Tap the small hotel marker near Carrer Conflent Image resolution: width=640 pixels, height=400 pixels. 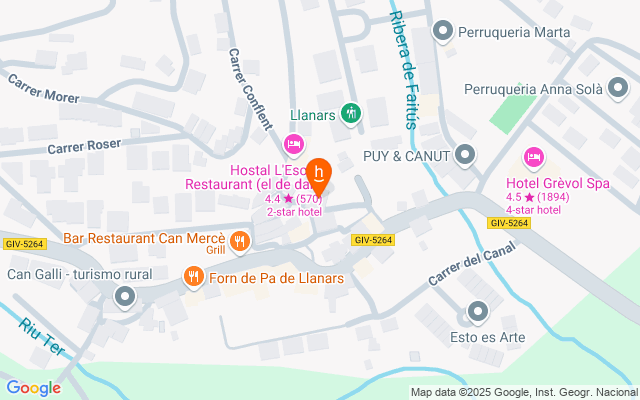tap(293, 146)
